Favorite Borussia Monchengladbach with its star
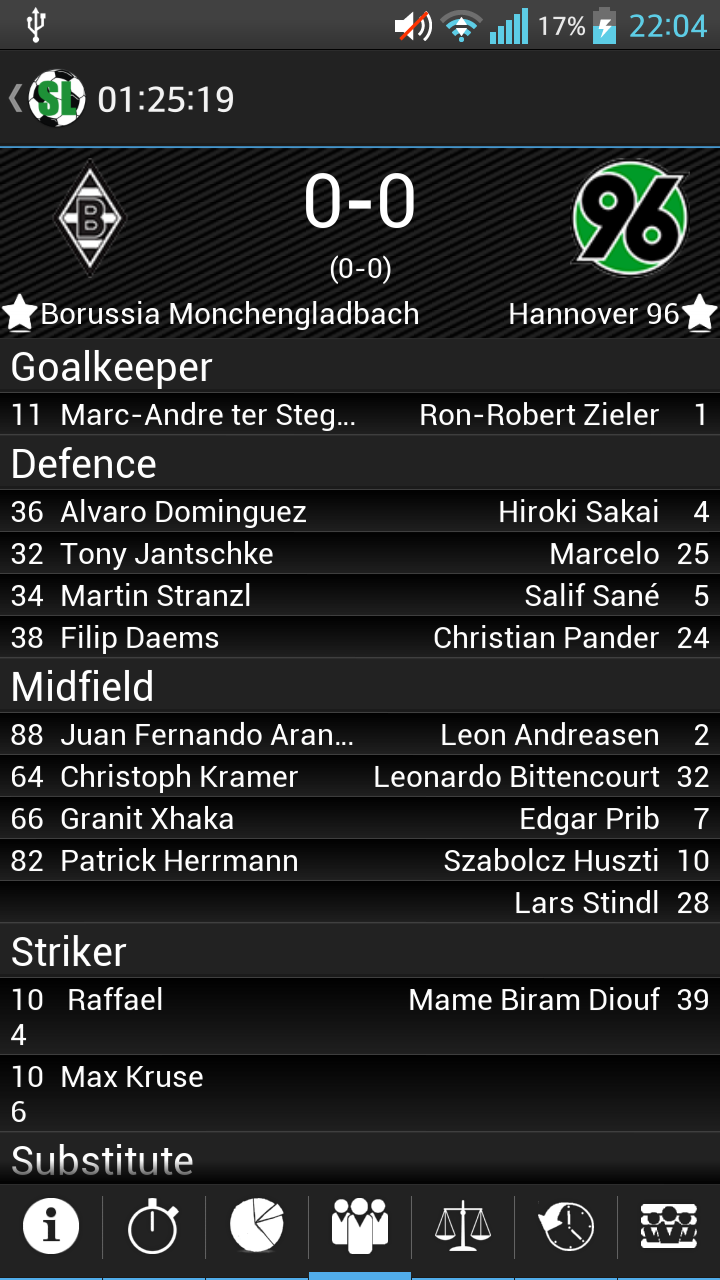720x1280 pixels. 20,314
